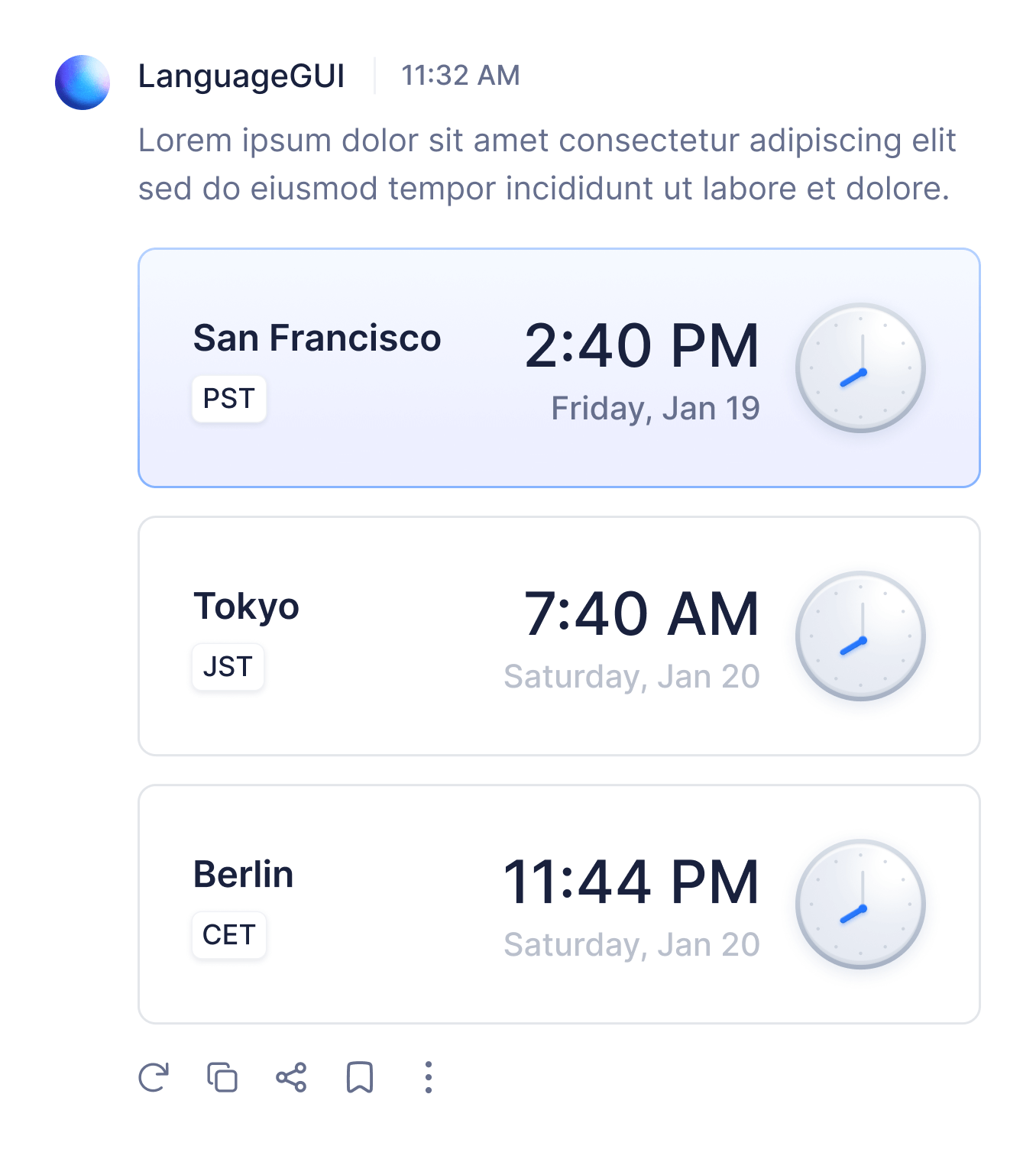The image size is (1036, 1149).
Task: Toggle the JST timezone badge
Action: 228,667
